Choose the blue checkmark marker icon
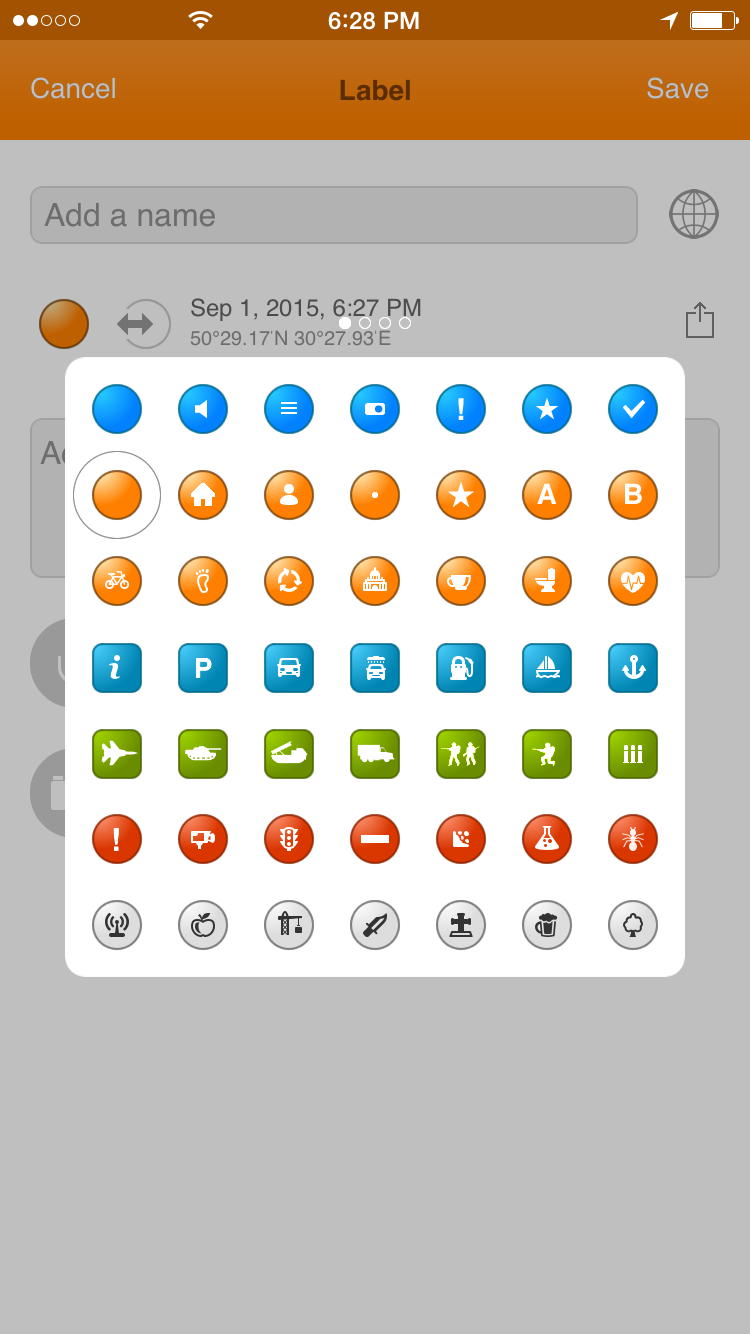Viewport: 750px width, 1334px height. [633, 409]
